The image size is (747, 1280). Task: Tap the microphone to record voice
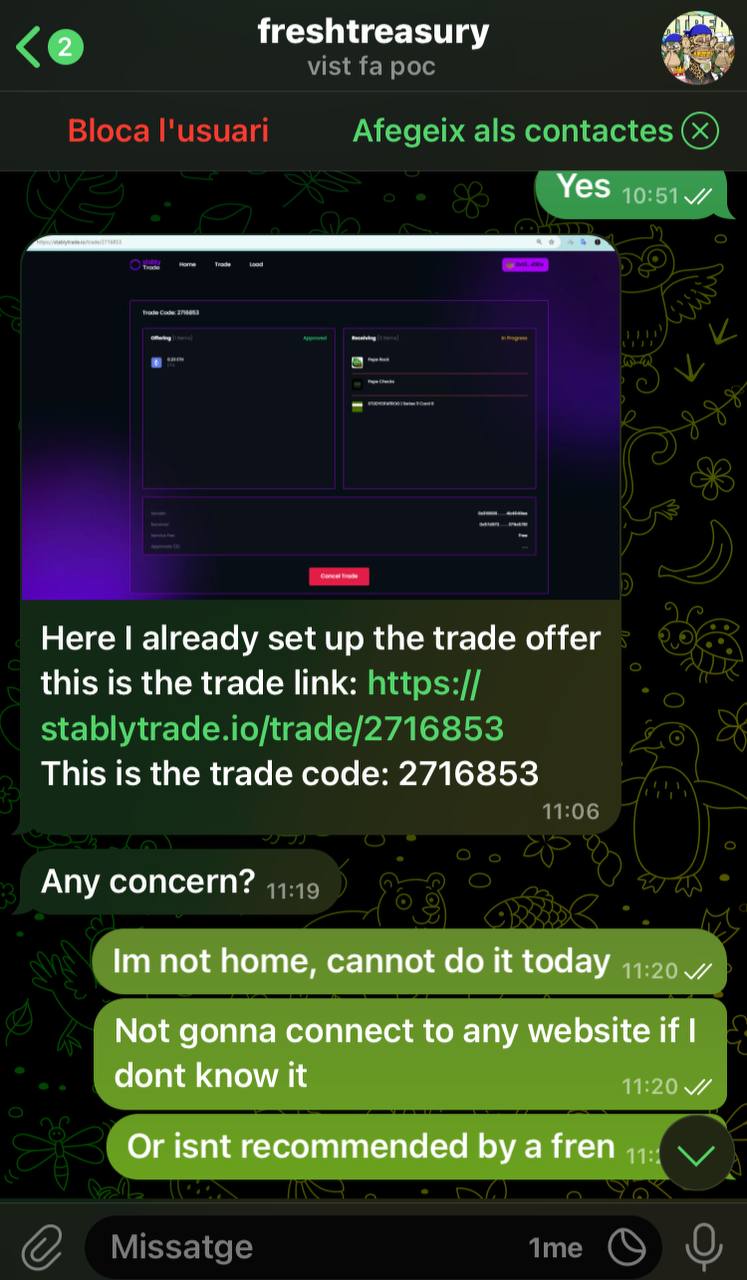[703, 1246]
